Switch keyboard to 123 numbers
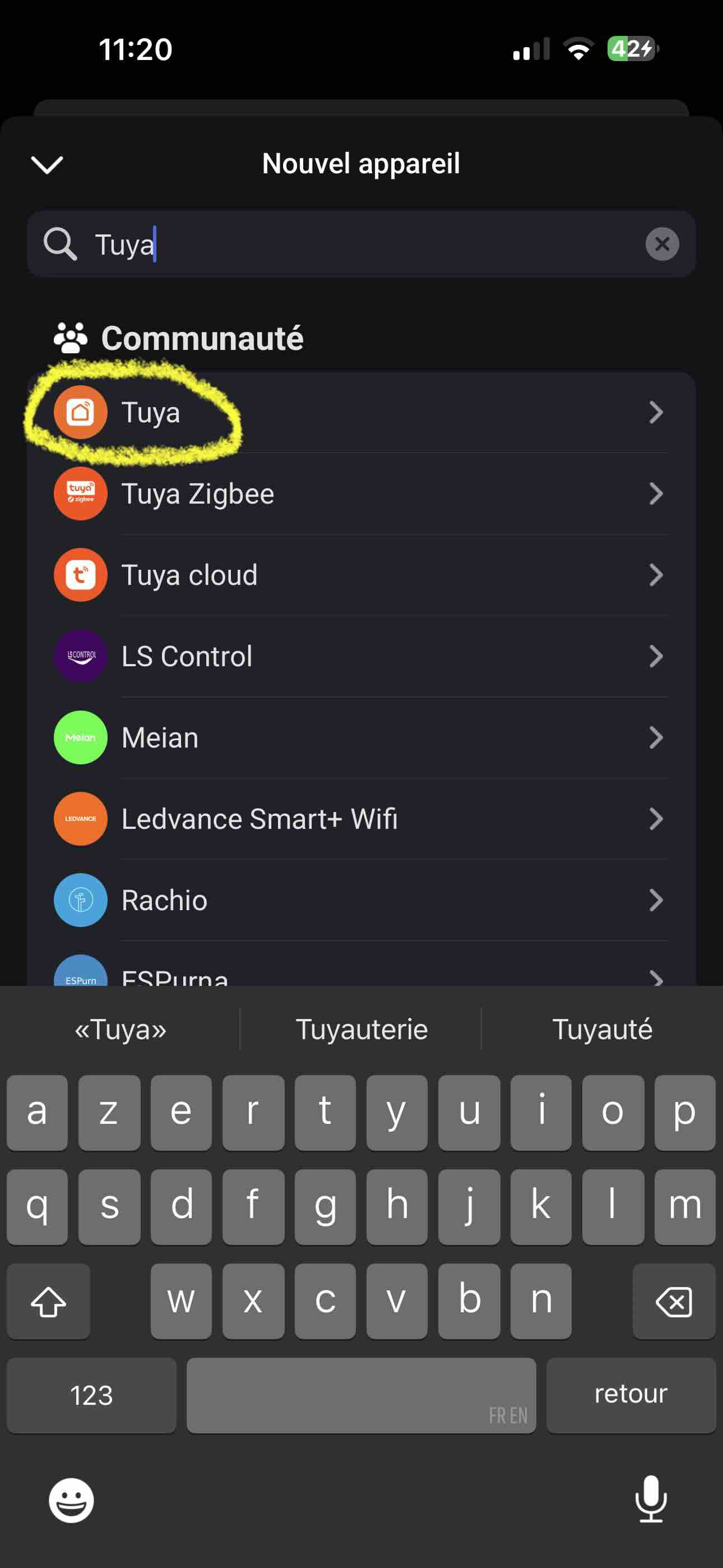 click(x=91, y=1395)
